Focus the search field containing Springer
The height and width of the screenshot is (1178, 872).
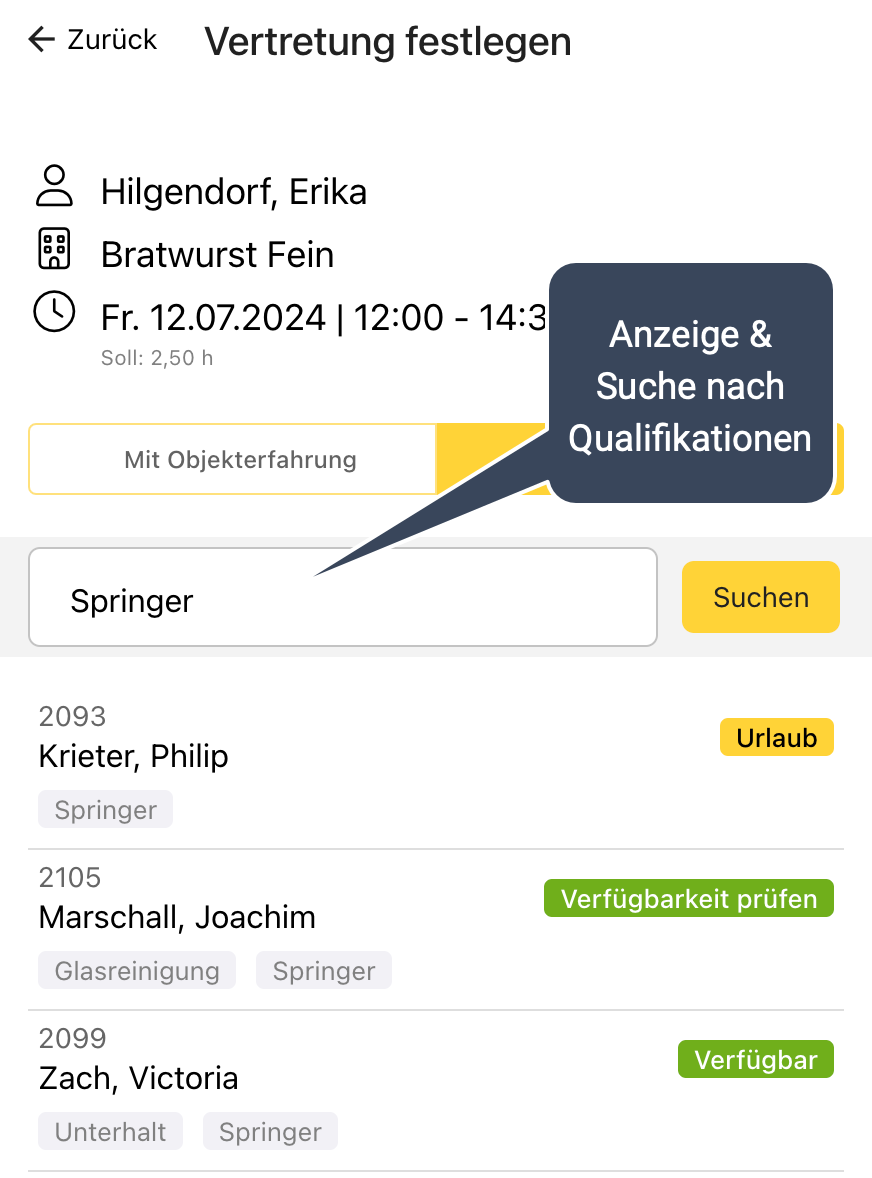tap(342, 600)
